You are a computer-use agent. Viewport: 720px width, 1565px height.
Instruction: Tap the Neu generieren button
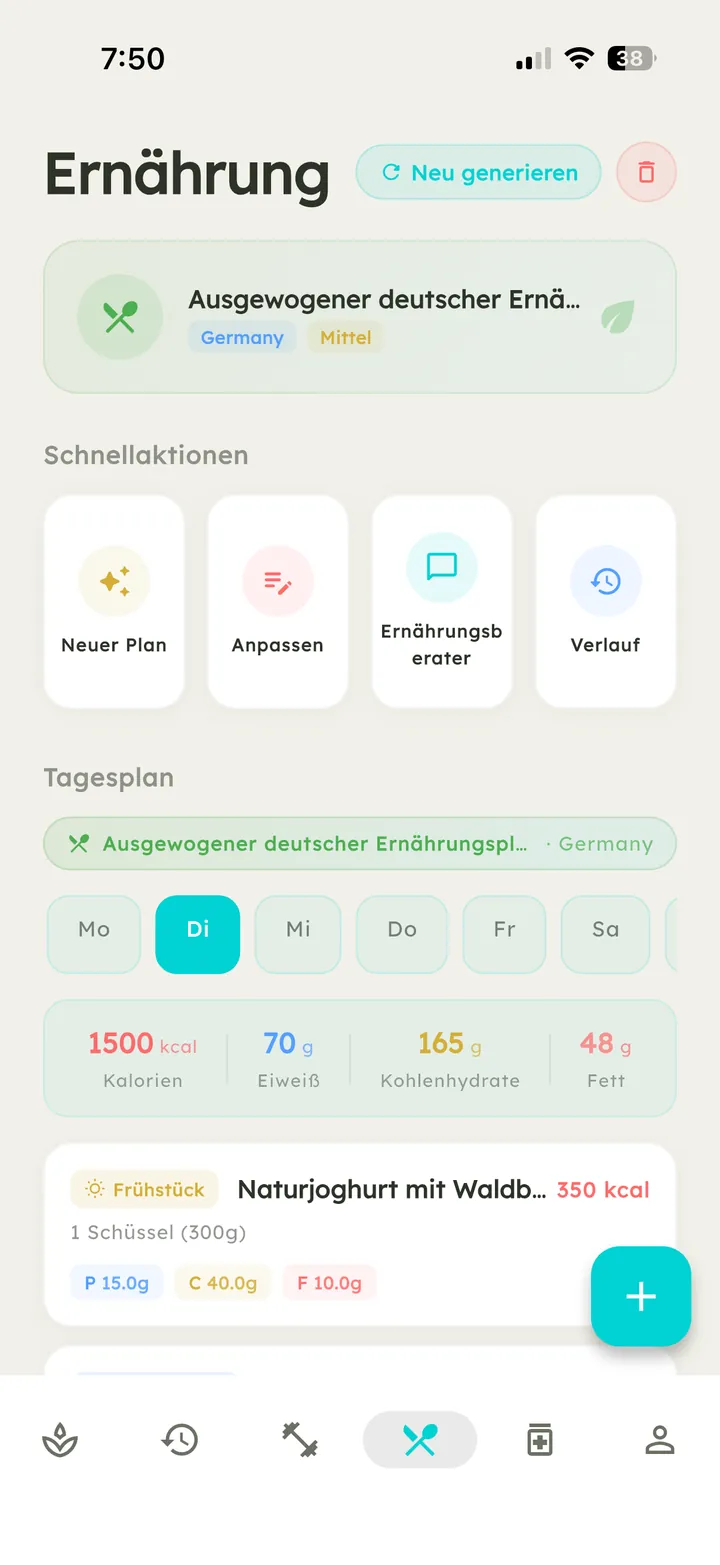tap(478, 173)
